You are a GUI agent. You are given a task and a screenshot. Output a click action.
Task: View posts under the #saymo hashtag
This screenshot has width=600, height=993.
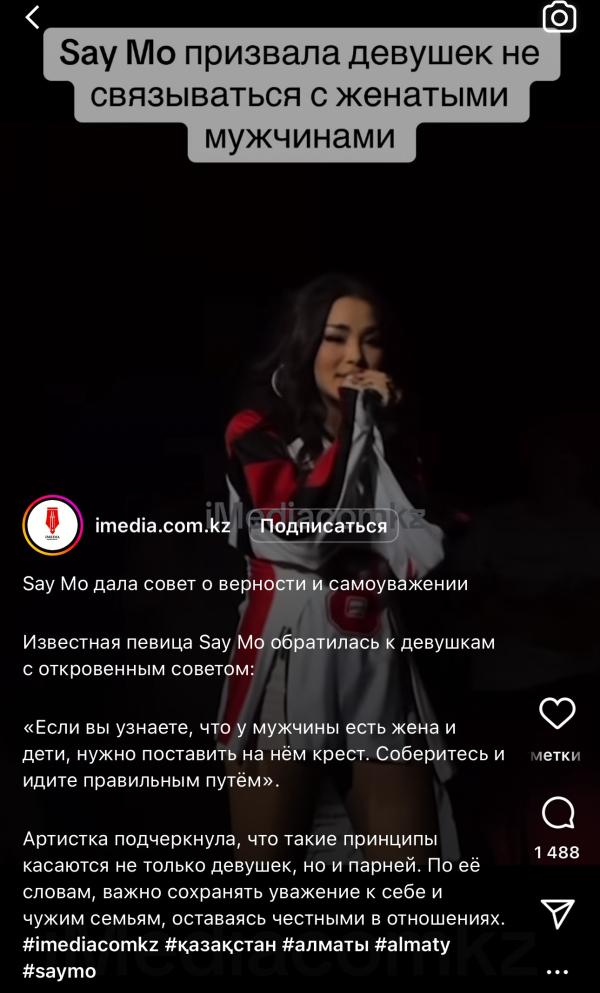pyautogui.click(x=60, y=971)
